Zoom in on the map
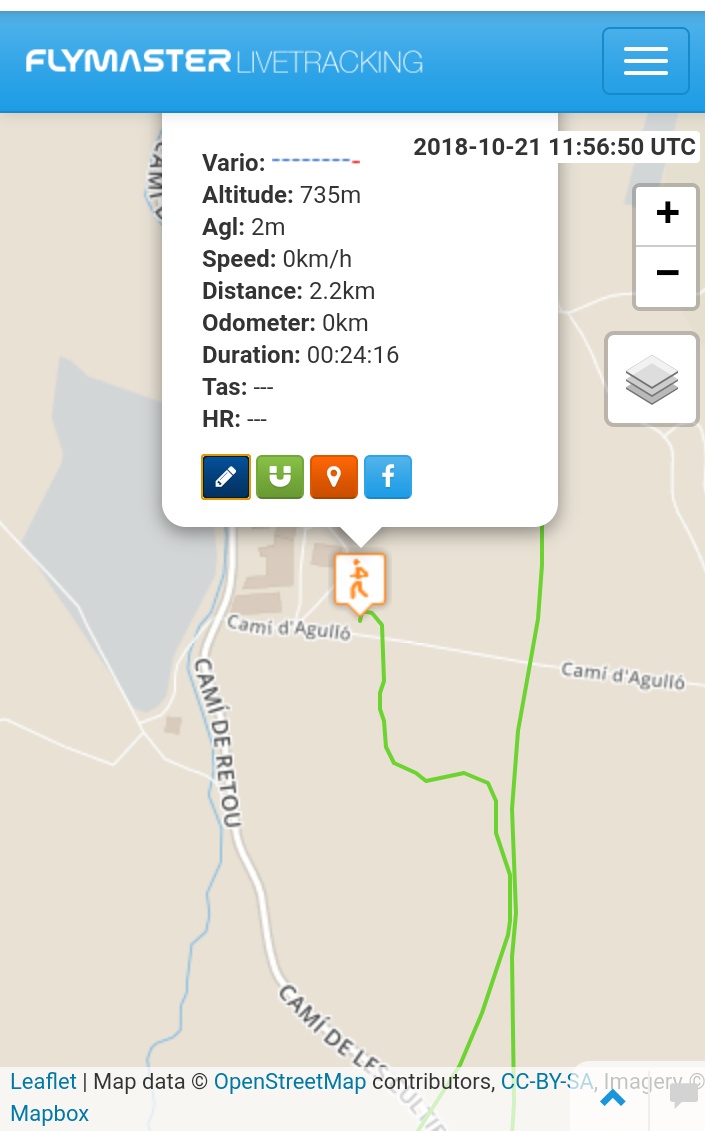This screenshot has height=1131, width=705. coord(666,214)
